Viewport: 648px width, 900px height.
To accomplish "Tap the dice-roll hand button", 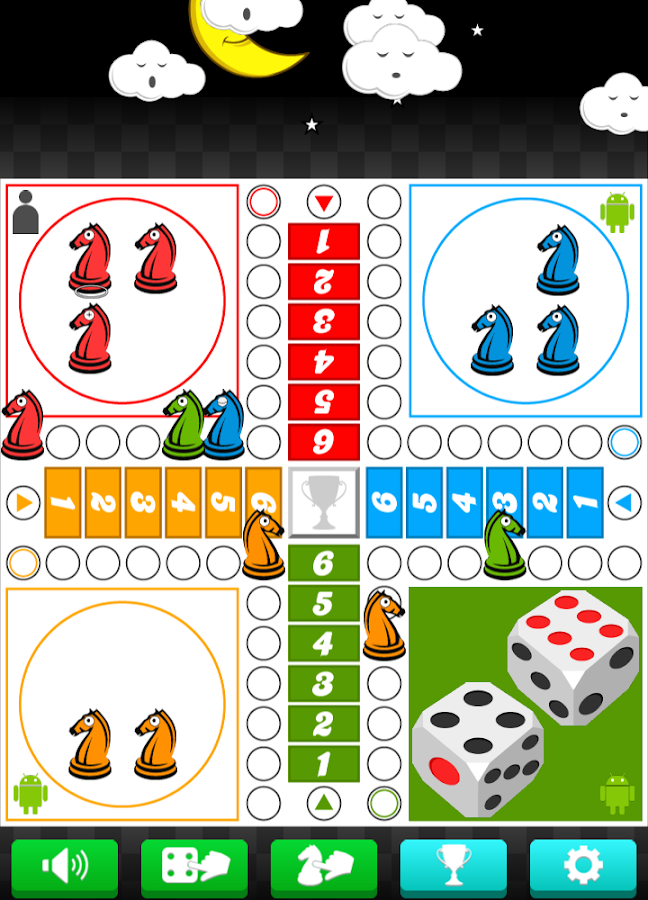I will pyautogui.click(x=194, y=865).
